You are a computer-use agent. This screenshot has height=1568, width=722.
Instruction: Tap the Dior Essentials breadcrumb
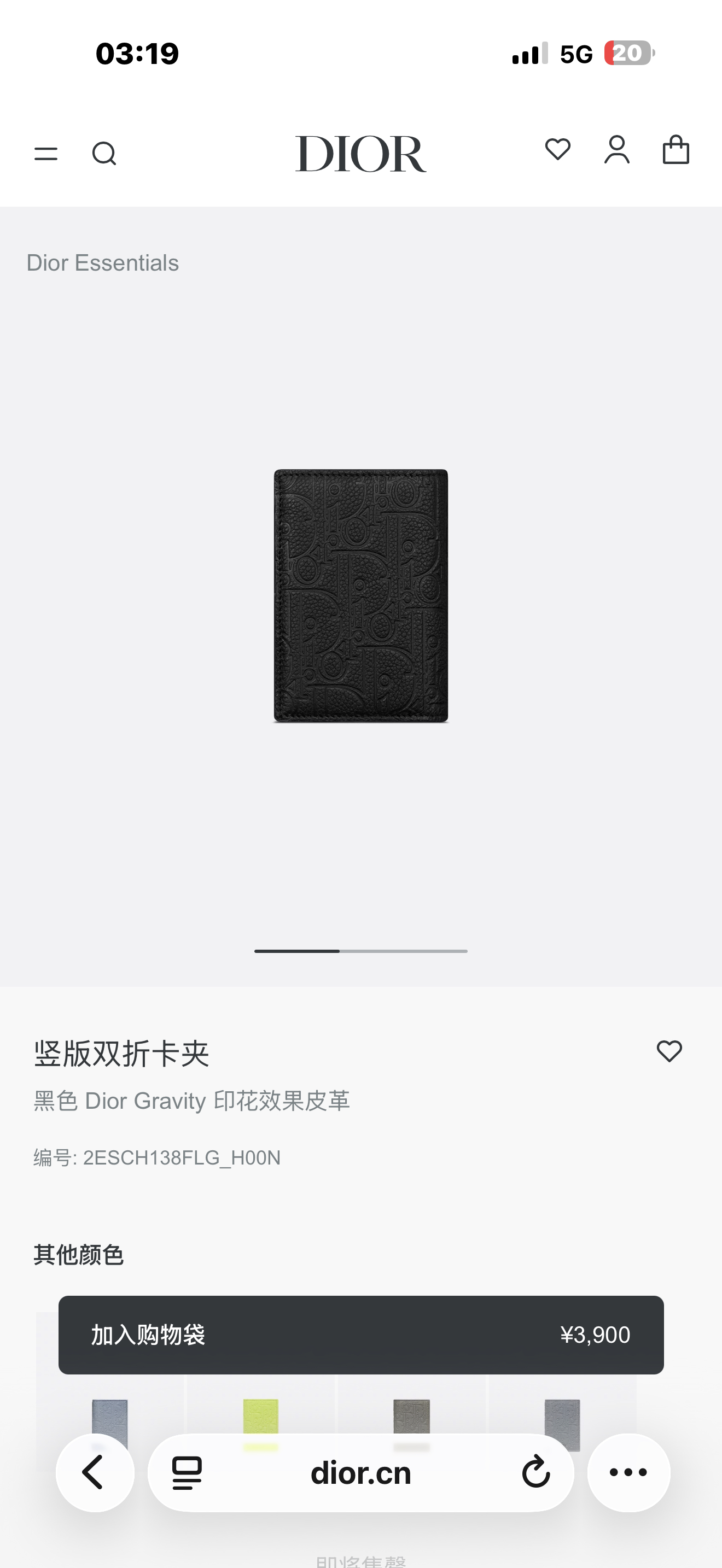tap(102, 263)
